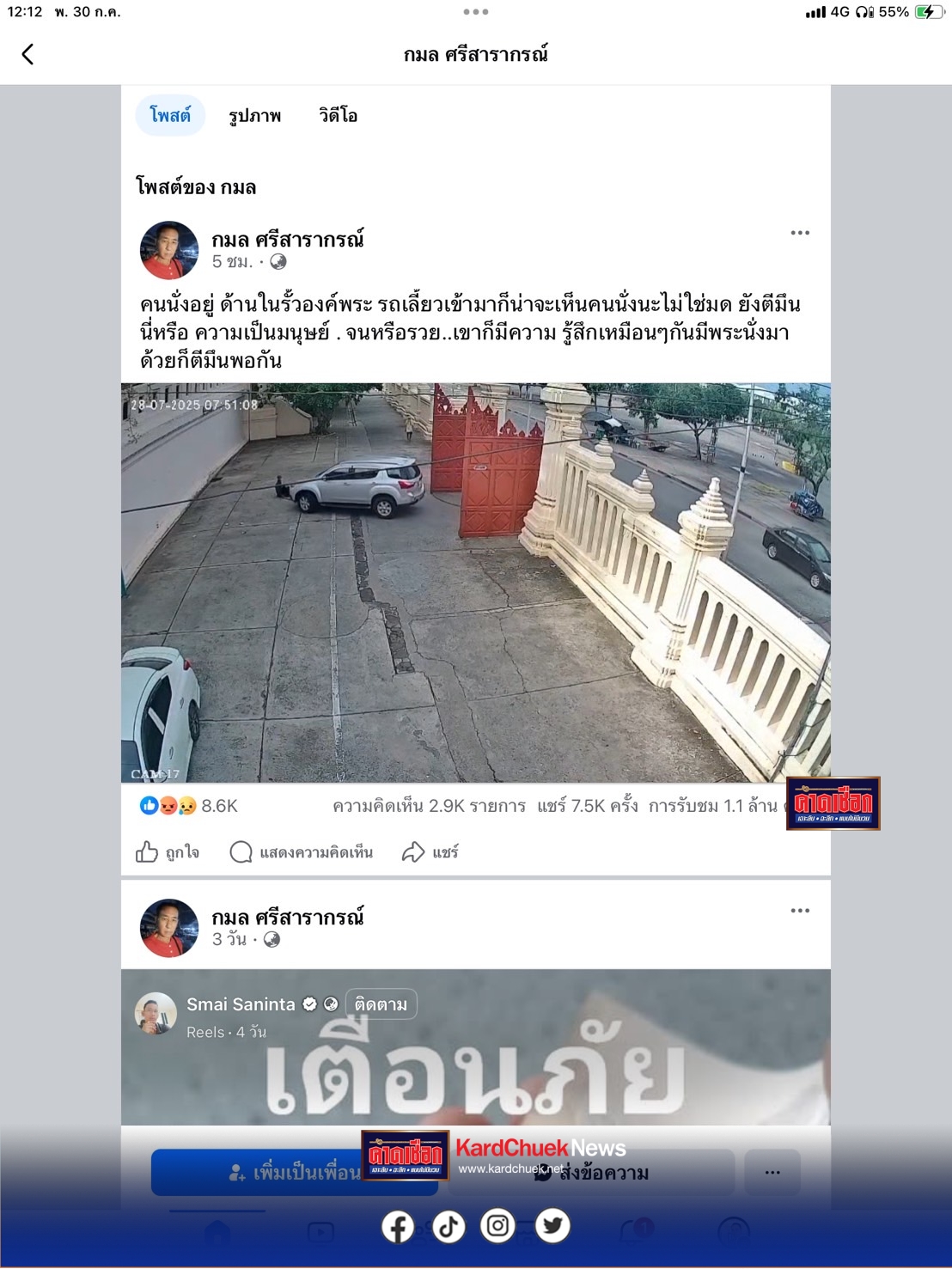Play the CCTV video of the silver car
Screen dimensions: 952x1269
point(475,583)
